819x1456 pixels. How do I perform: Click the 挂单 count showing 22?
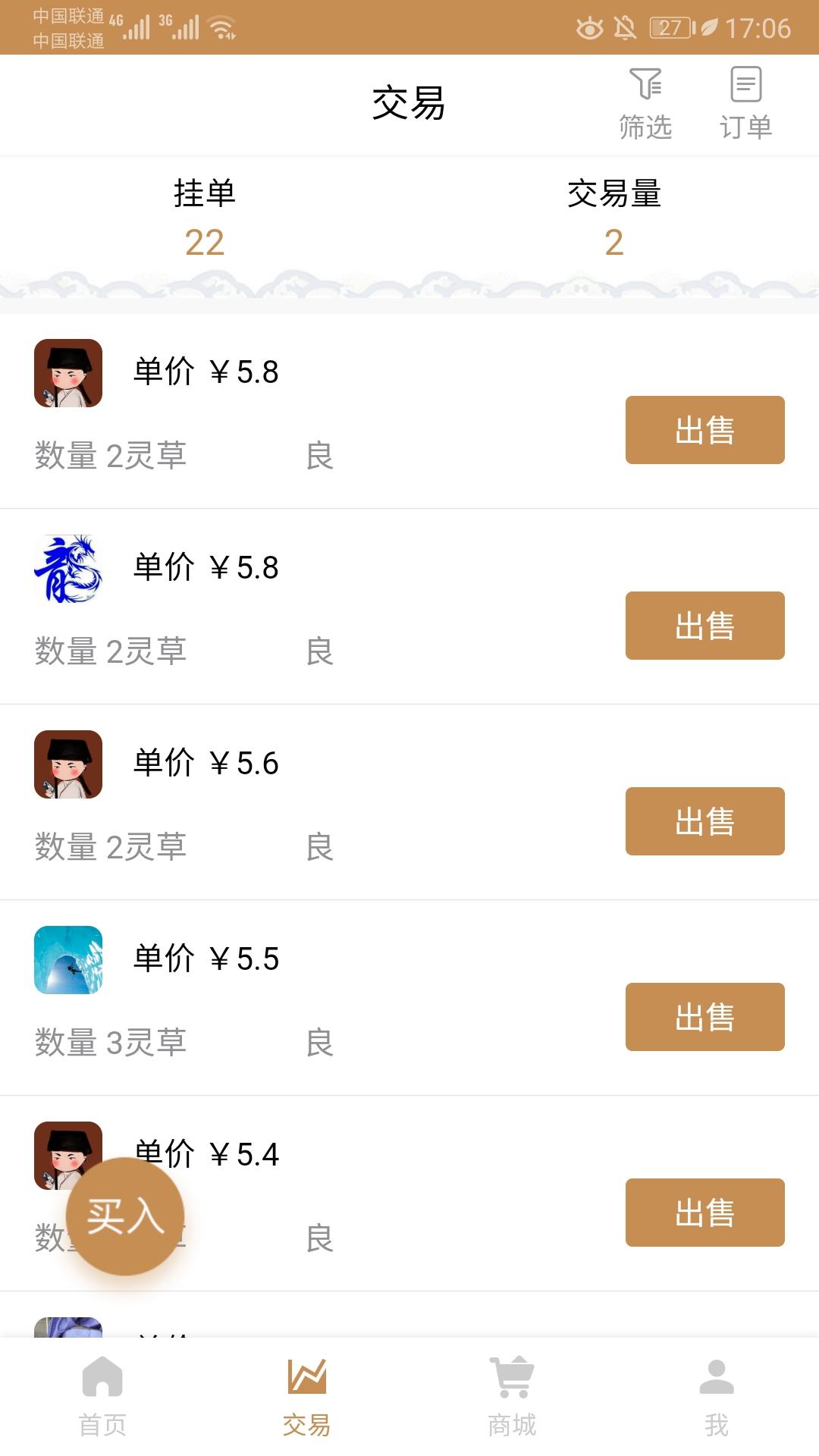[x=203, y=243]
